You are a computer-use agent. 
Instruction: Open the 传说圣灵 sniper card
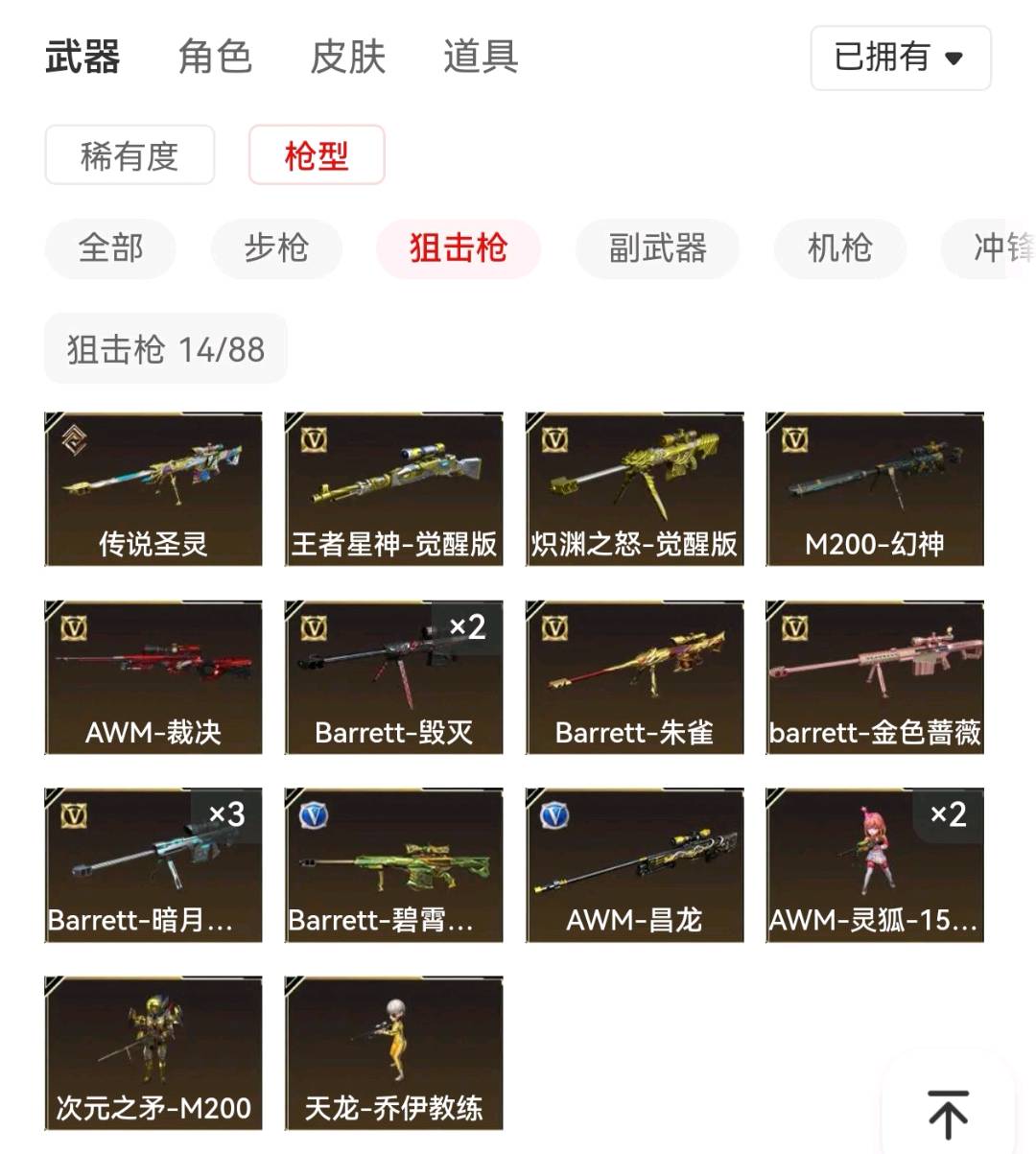[153, 489]
